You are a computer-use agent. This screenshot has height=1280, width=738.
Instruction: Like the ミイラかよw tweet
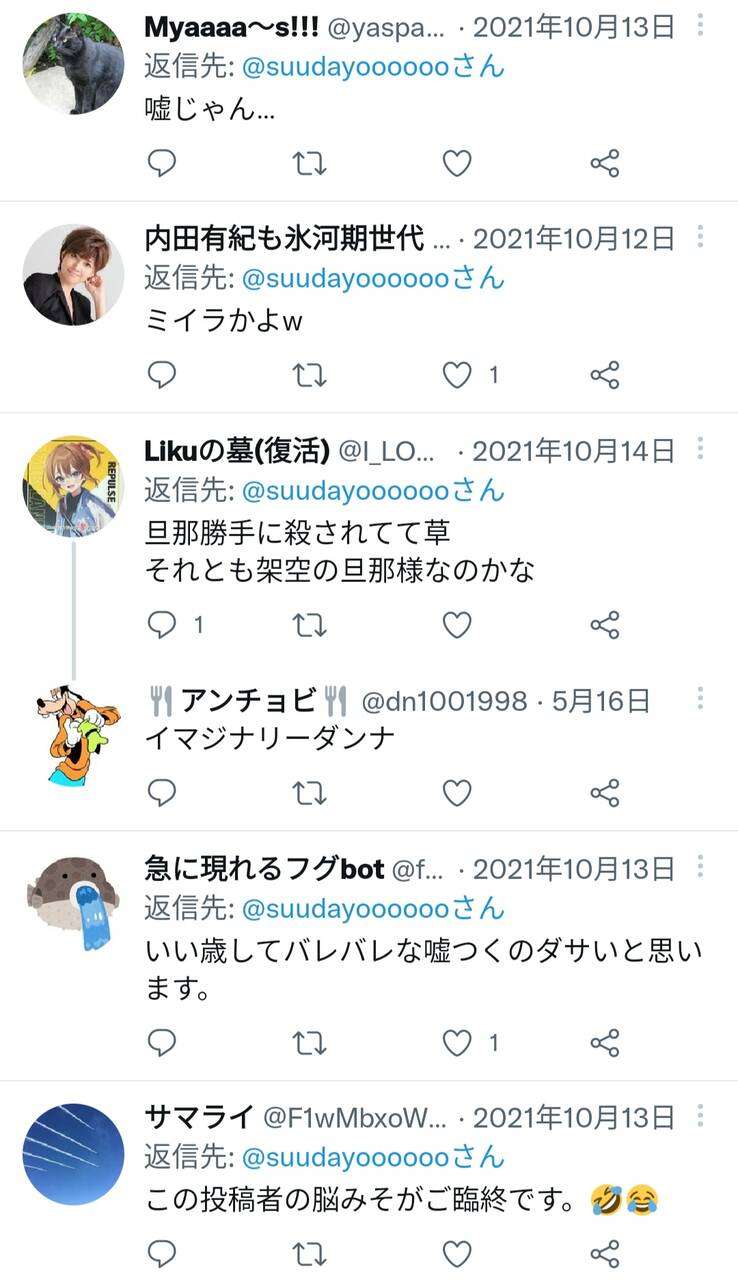(457, 375)
